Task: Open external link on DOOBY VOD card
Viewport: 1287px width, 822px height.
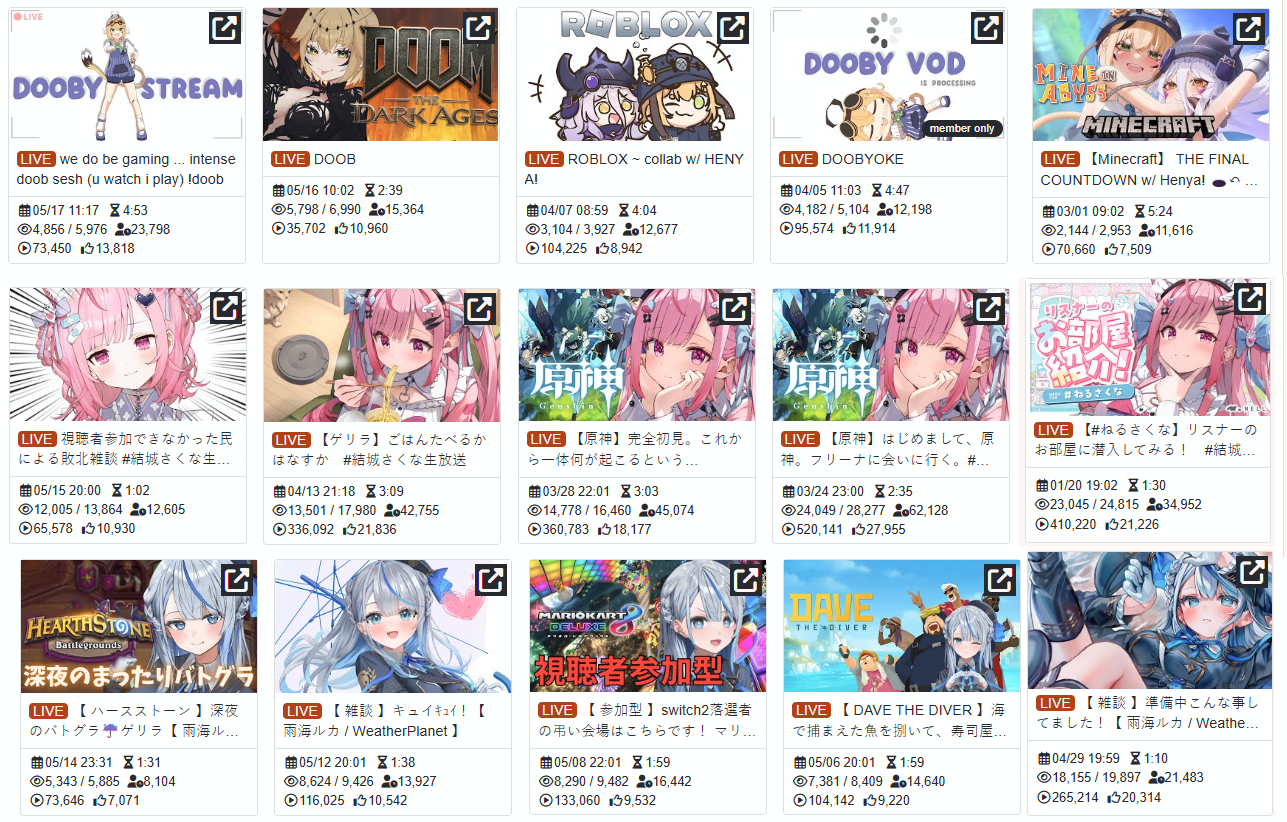Action: tap(987, 28)
